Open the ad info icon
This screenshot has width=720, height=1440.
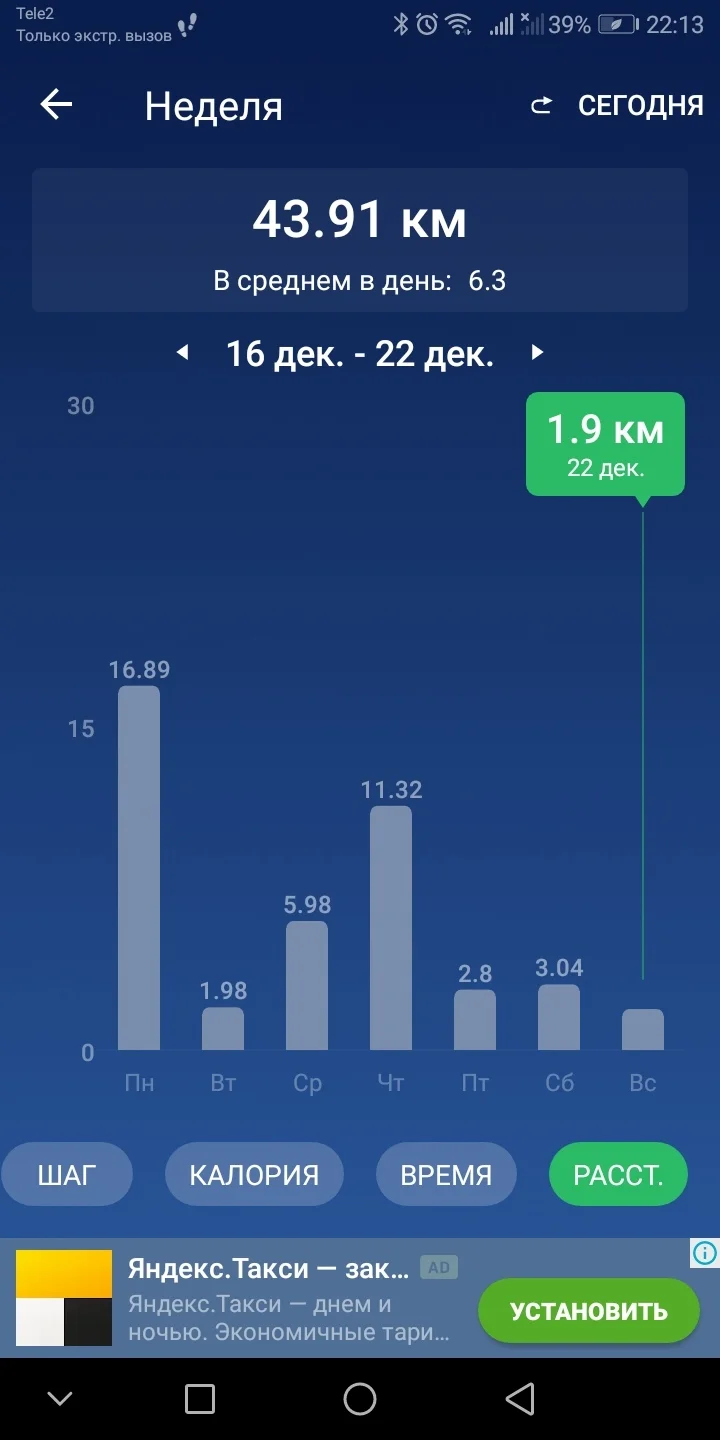pyautogui.click(x=704, y=1252)
